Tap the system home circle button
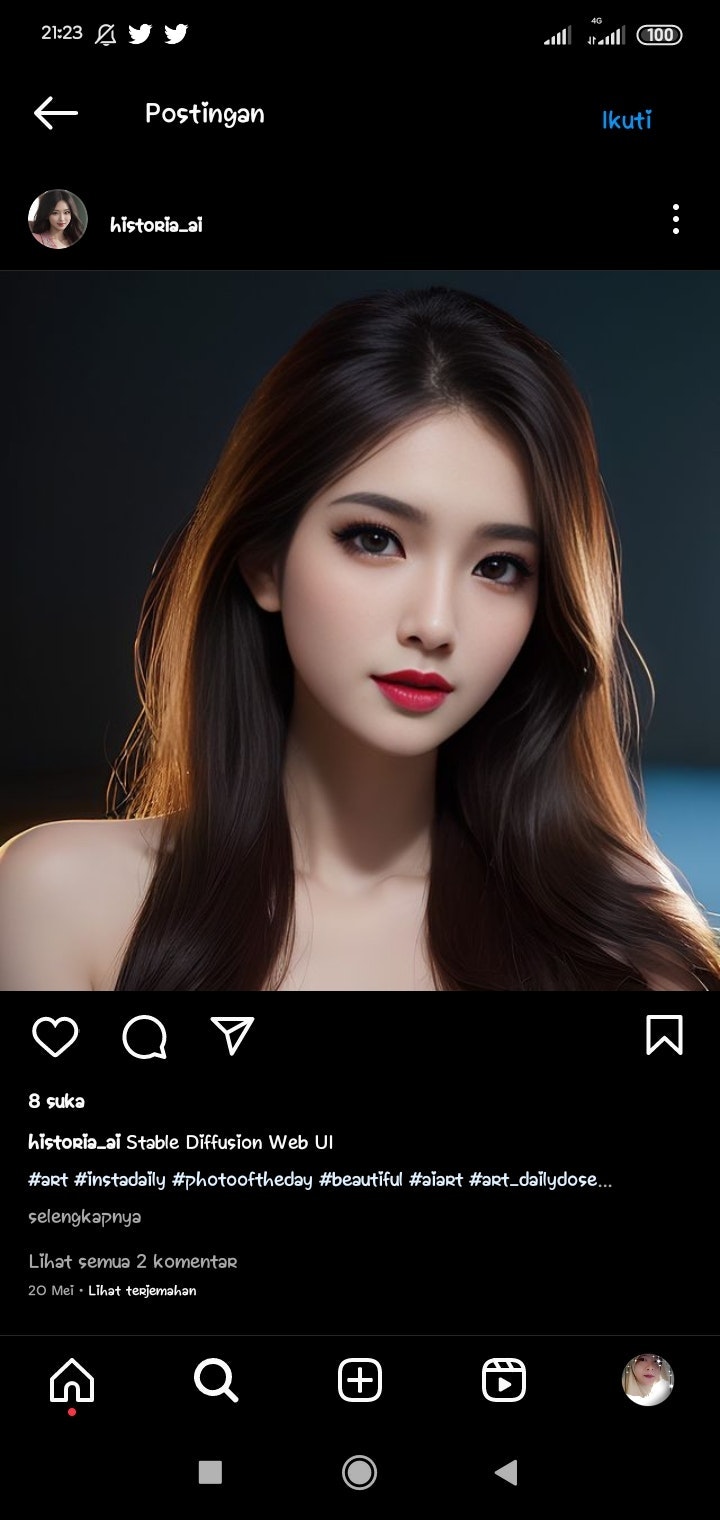The width and height of the screenshot is (720, 1520). [x=359, y=1472]
